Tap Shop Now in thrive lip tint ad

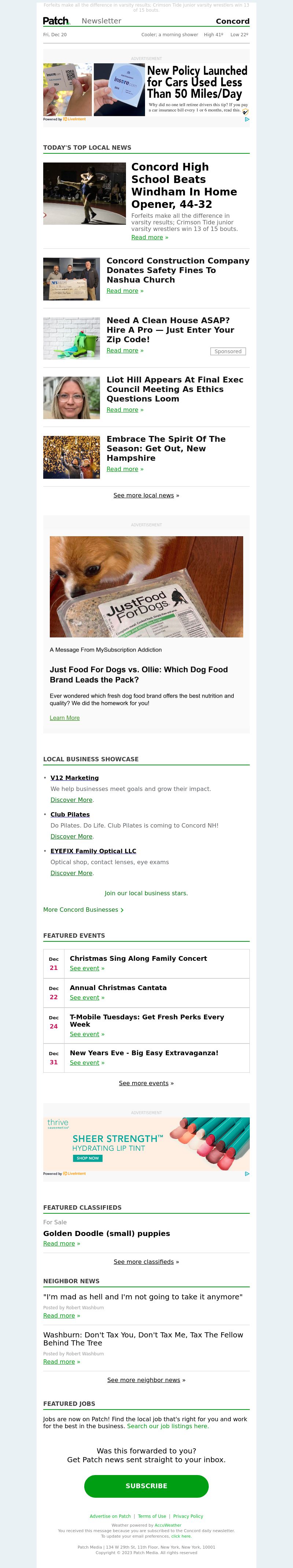88,1158
